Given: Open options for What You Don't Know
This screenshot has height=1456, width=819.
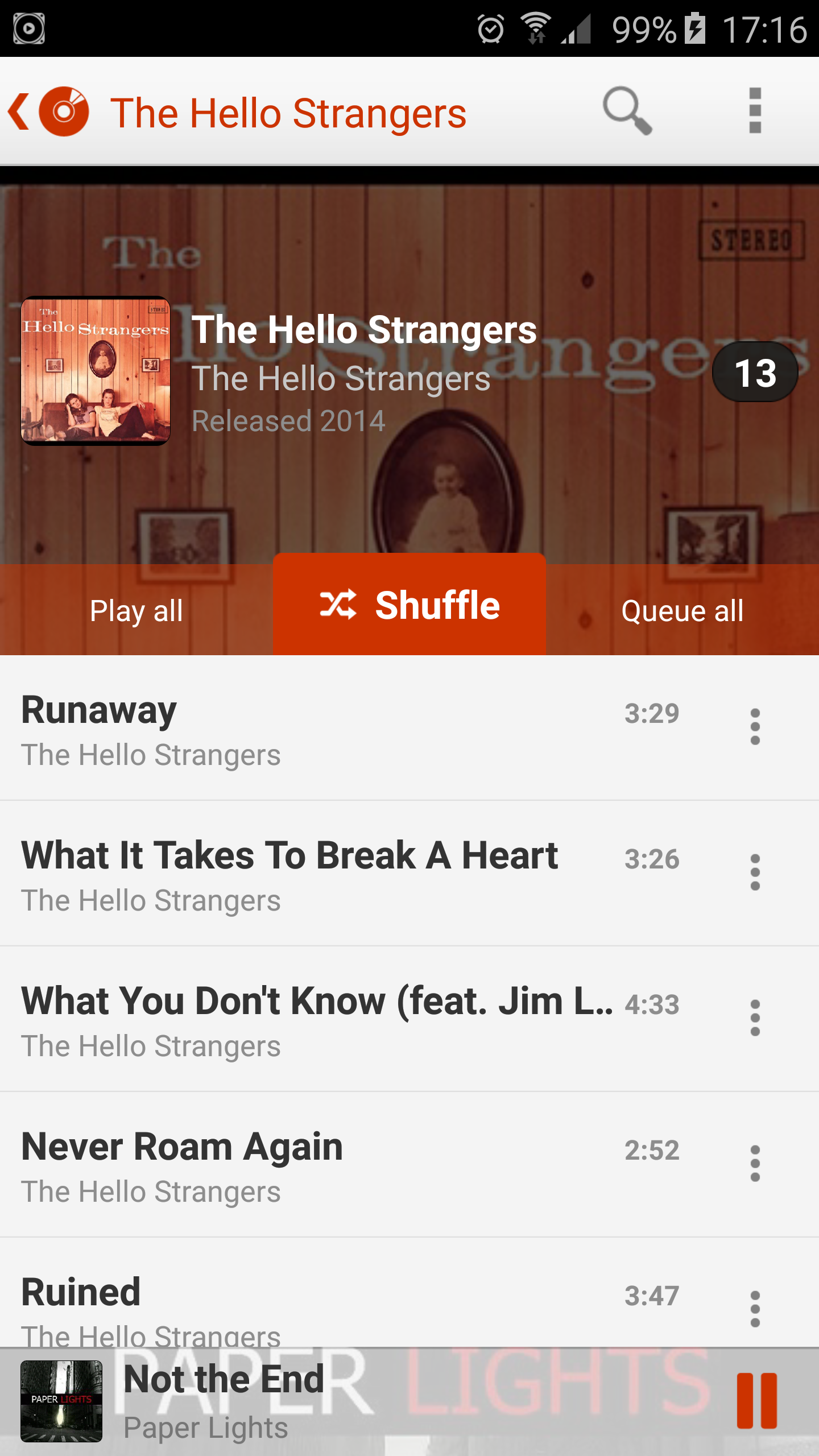Looking at the screenshot, I should click(x=755, y=1018).
